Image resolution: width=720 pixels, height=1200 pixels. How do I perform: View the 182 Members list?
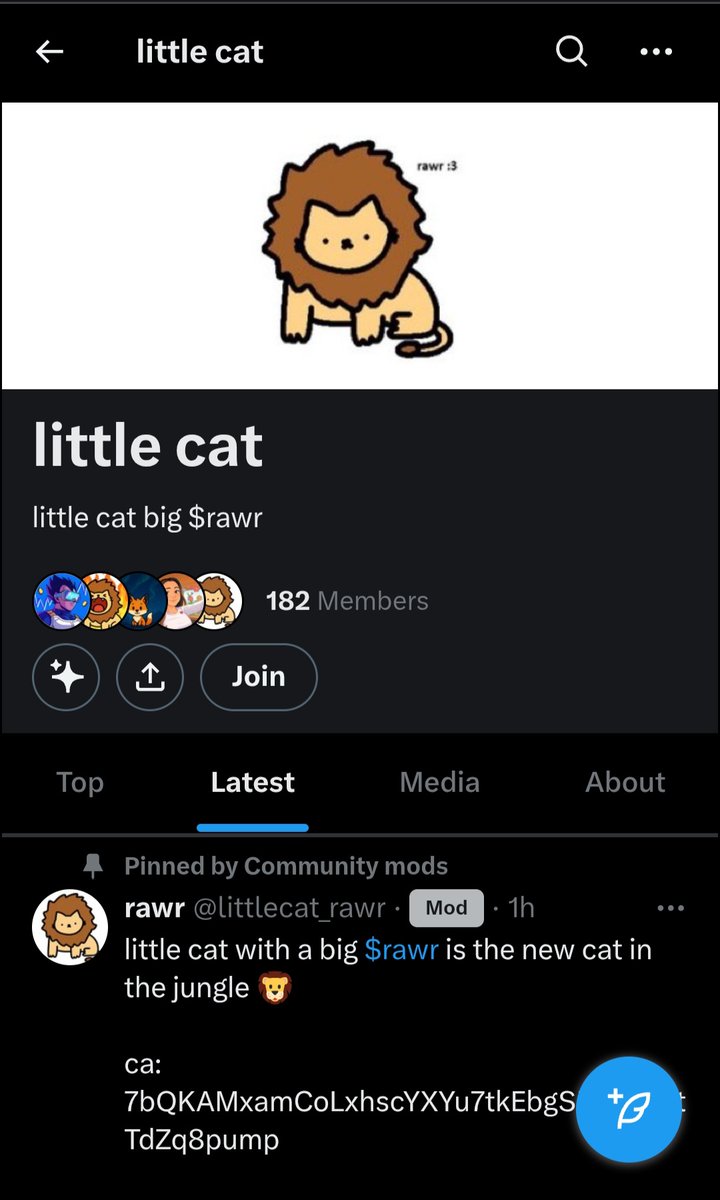click(x=346, y=601)
